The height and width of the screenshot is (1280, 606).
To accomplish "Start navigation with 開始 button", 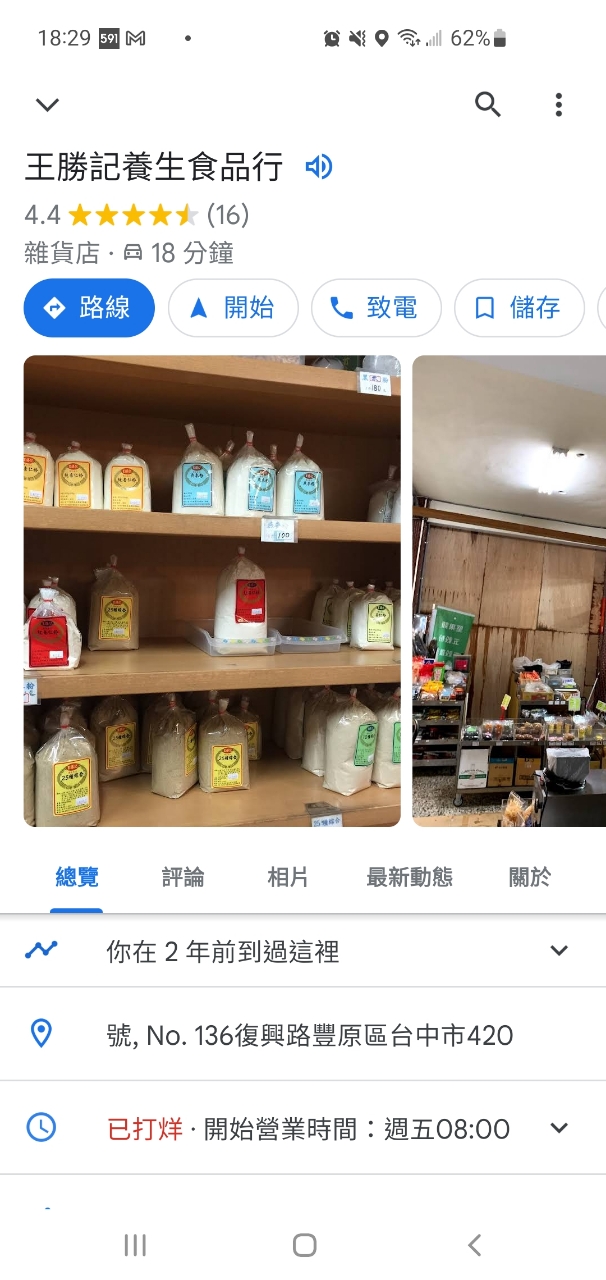I will coord(233,308).
